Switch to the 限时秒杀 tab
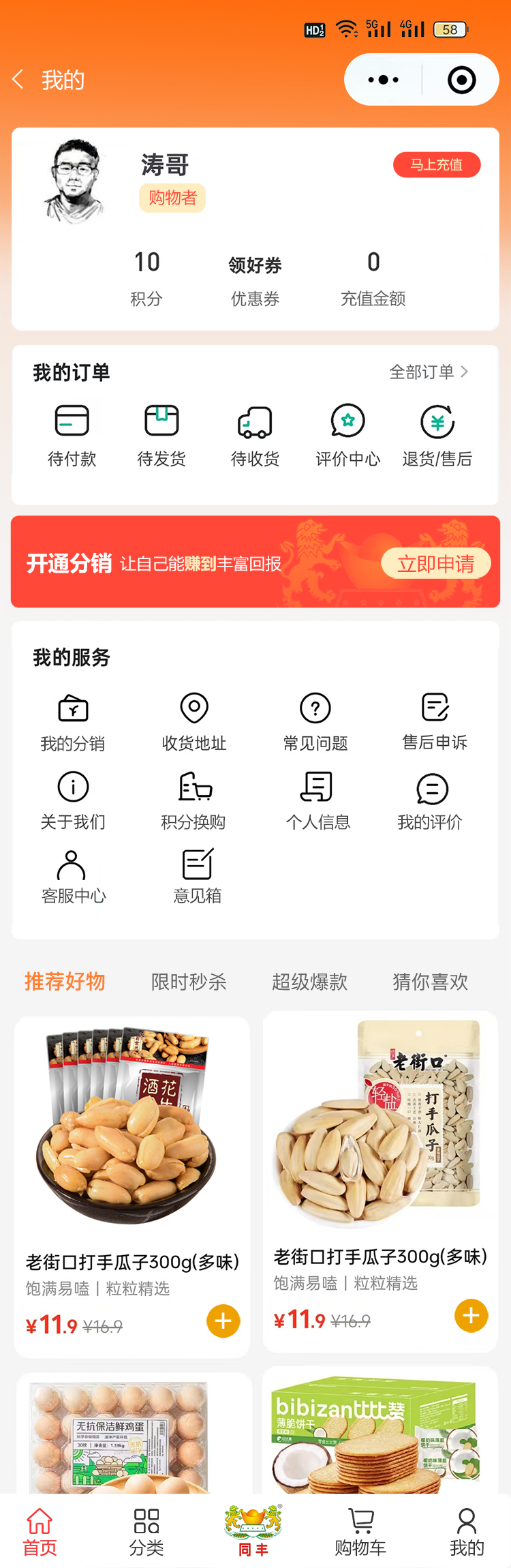 (189, 982)
